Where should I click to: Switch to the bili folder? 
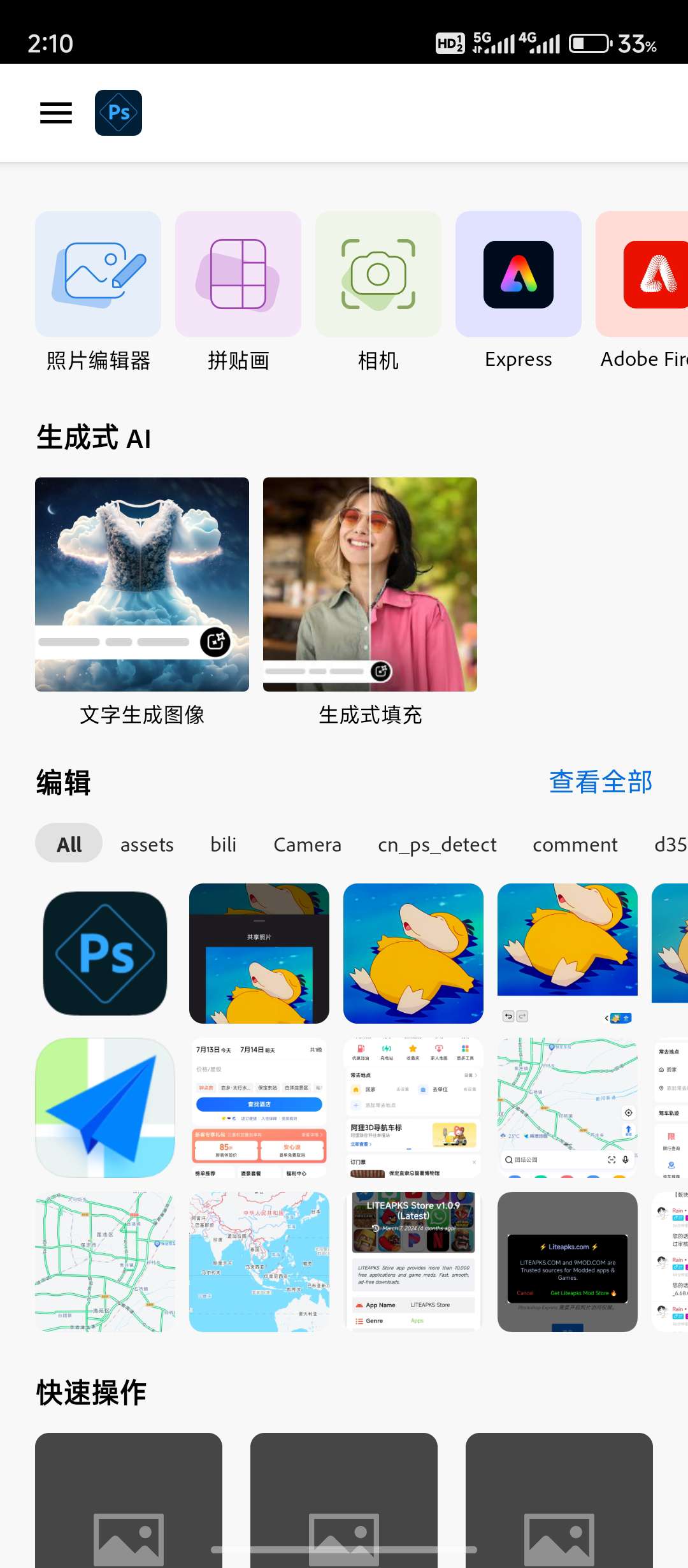coord(224,844)
